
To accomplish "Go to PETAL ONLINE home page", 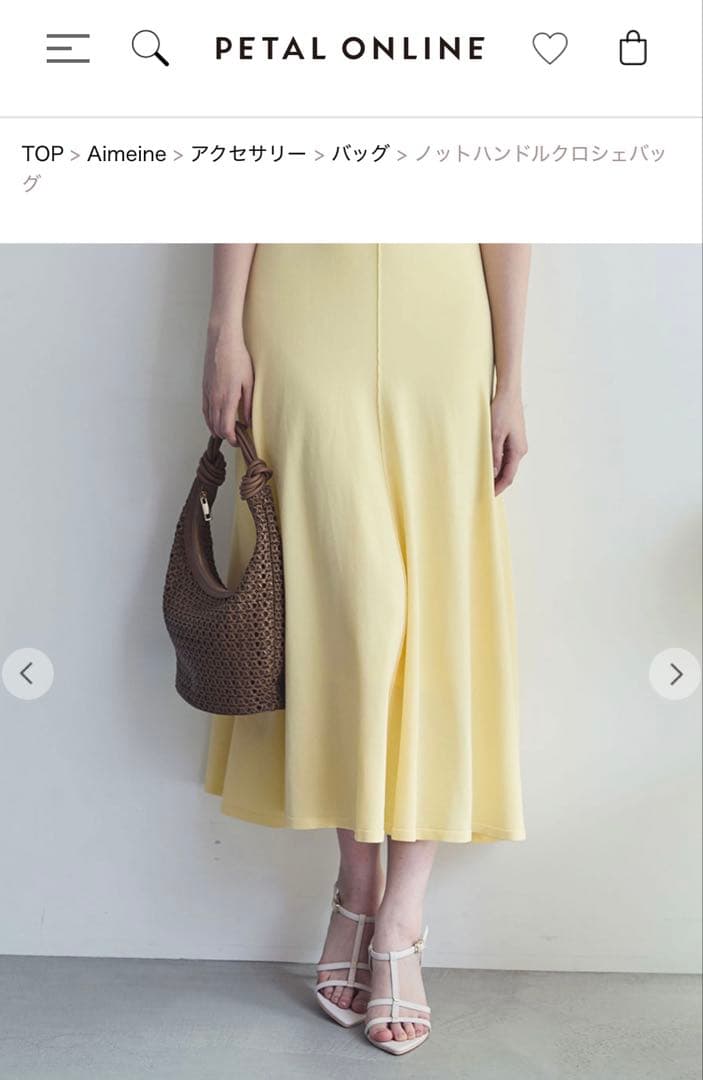I will click(x=350, y=48).
